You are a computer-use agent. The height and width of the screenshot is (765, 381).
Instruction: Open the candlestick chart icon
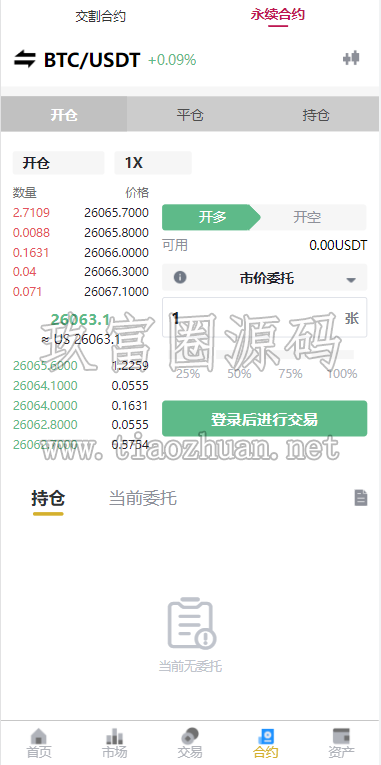tap(351, 59)
